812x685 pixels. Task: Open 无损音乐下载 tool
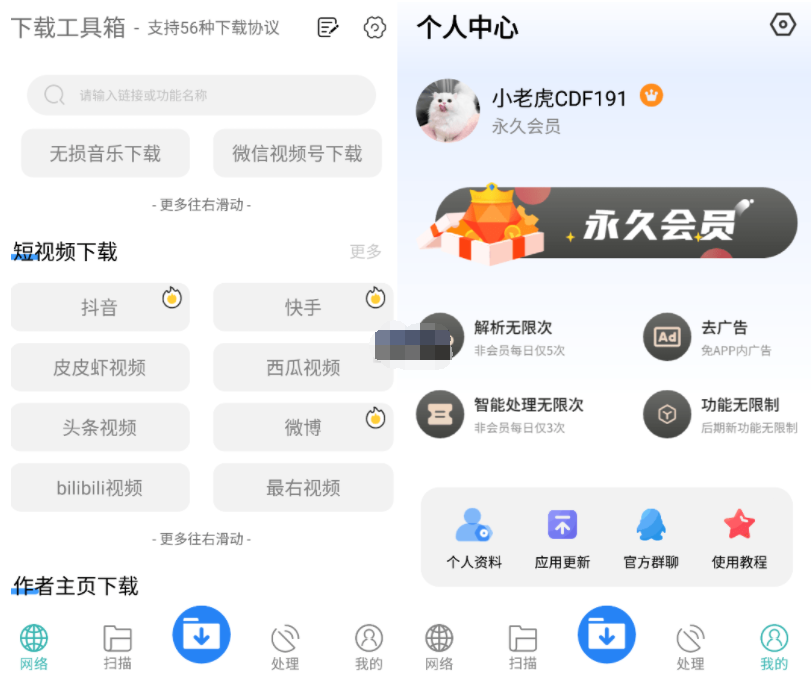105,154
